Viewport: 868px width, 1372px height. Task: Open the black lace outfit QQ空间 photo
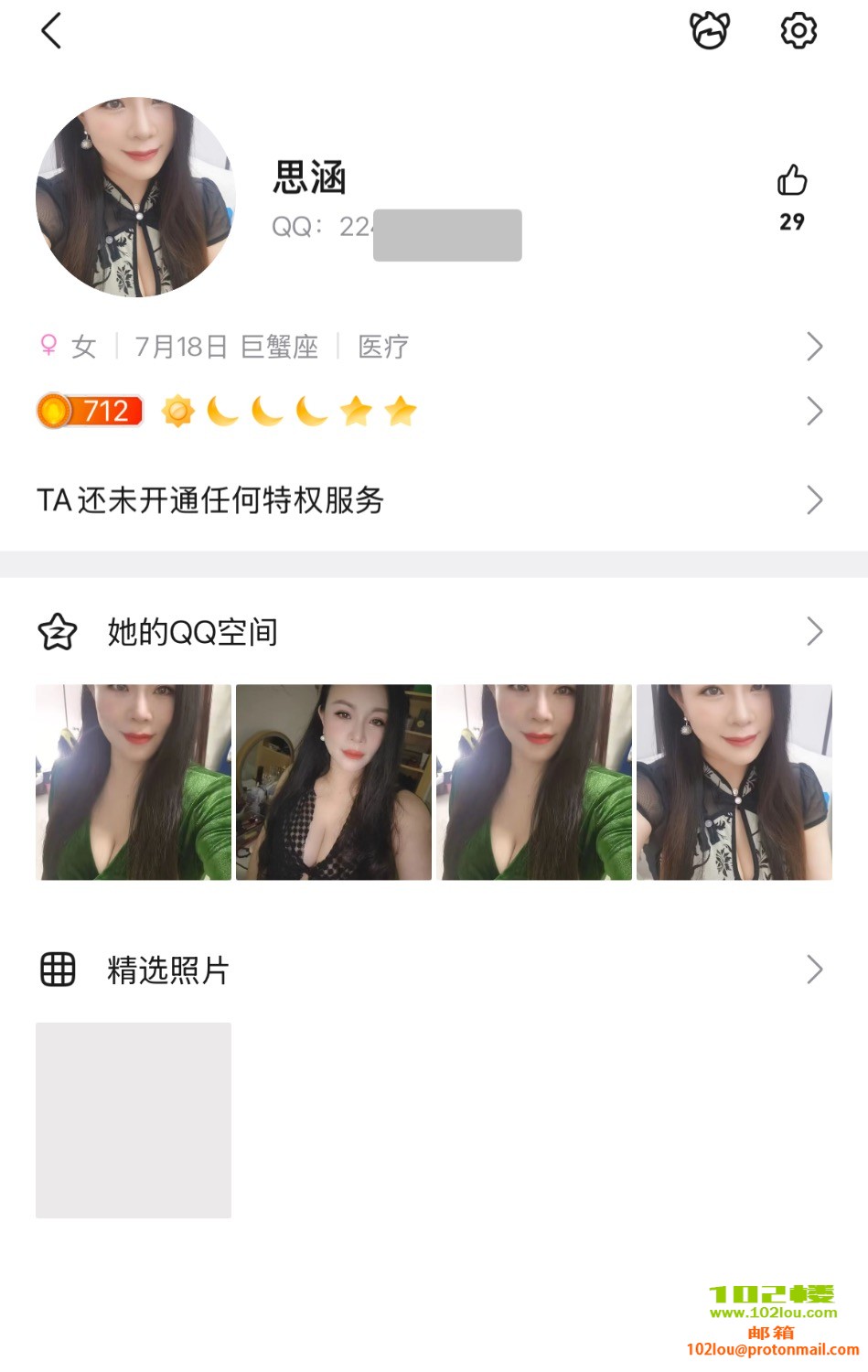334,783
